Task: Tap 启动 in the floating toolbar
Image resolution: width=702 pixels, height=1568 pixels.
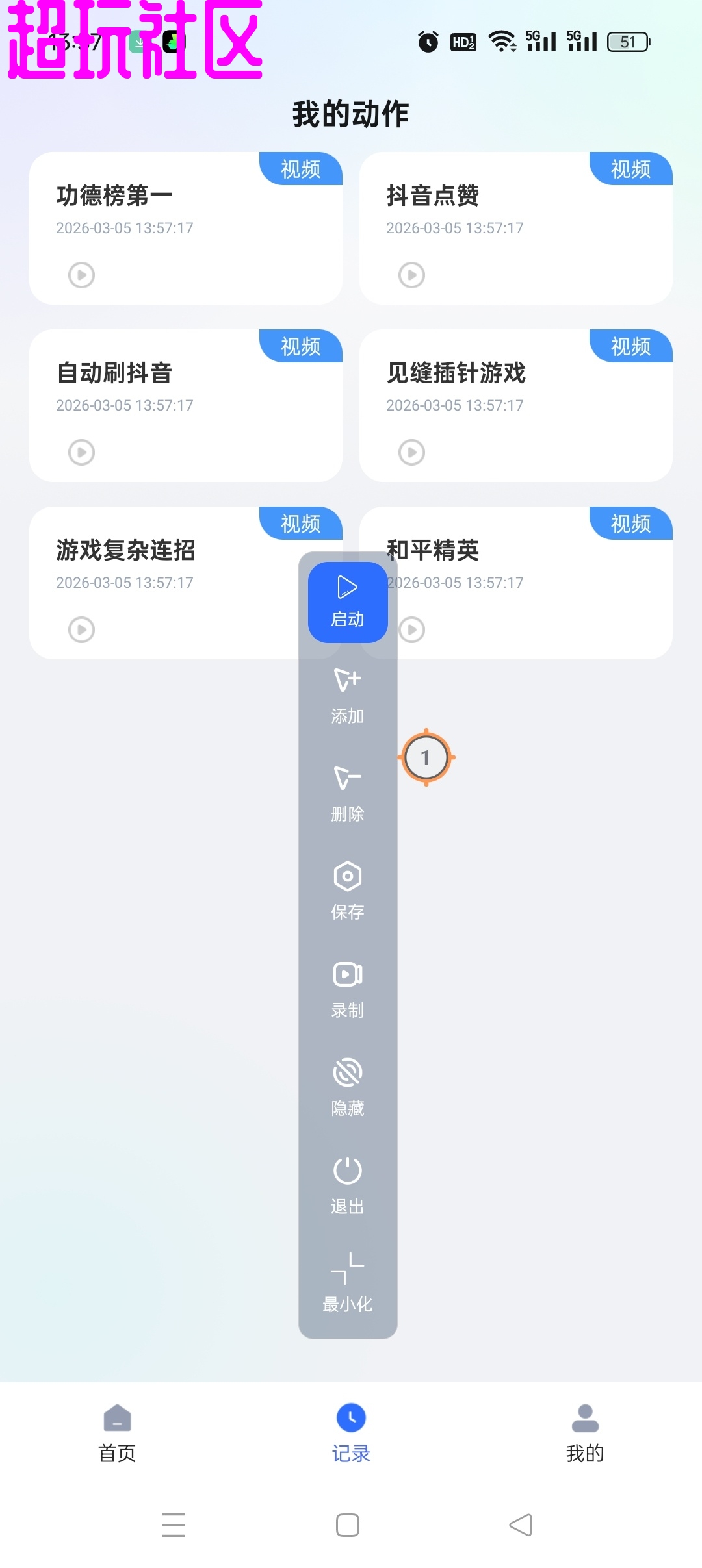Action: (x=348, y=601)
